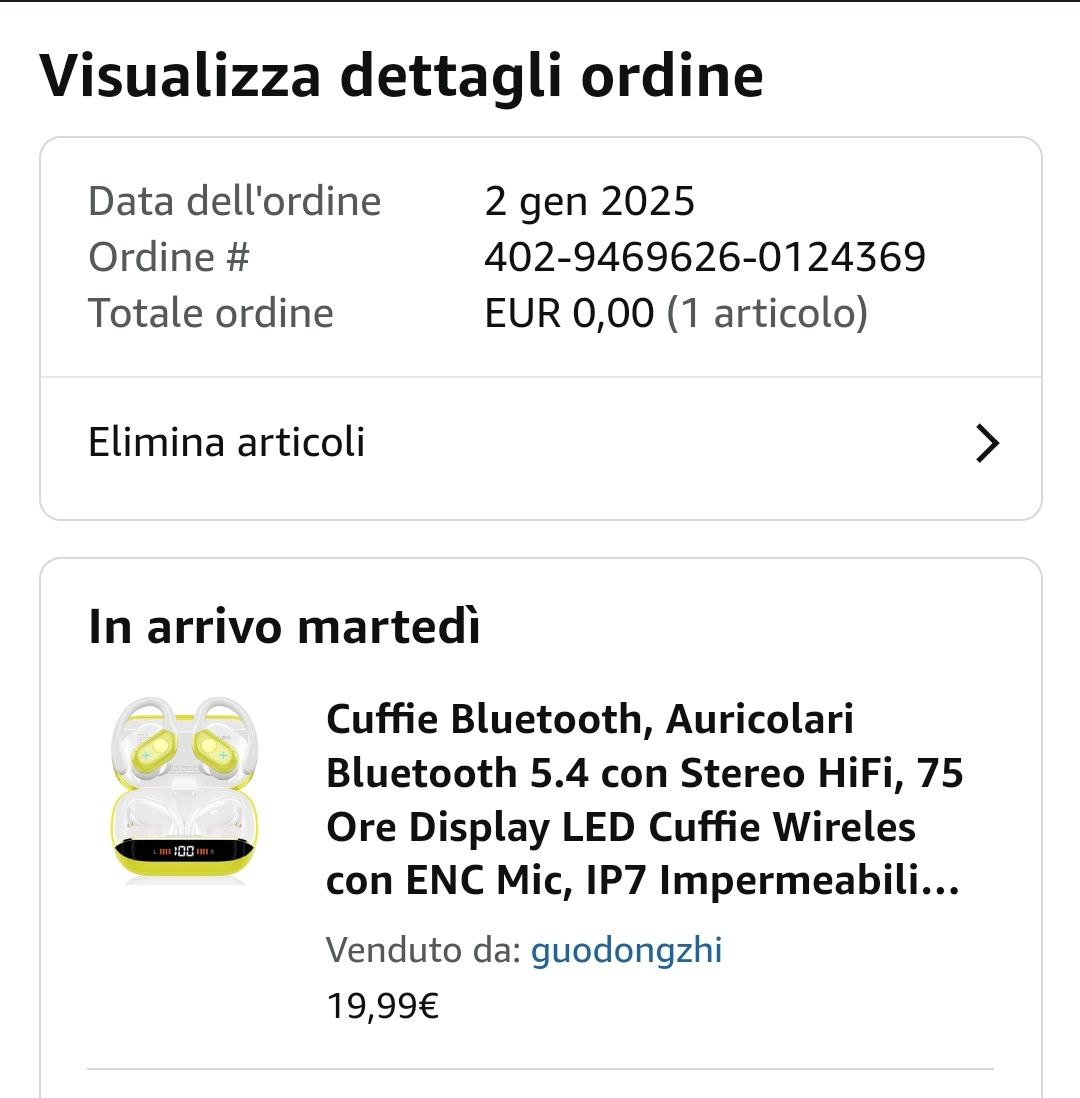Open seller guodongzhi's page
Screen dimensions: 1080x1098
(x=626, y=950)
